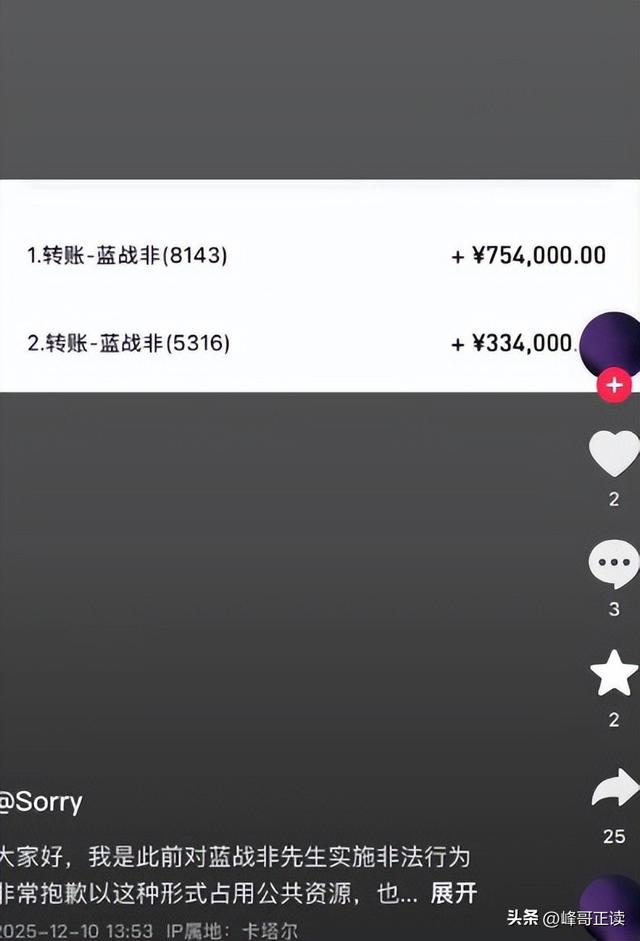Share this video using the arrow icon

coord(614,789)
